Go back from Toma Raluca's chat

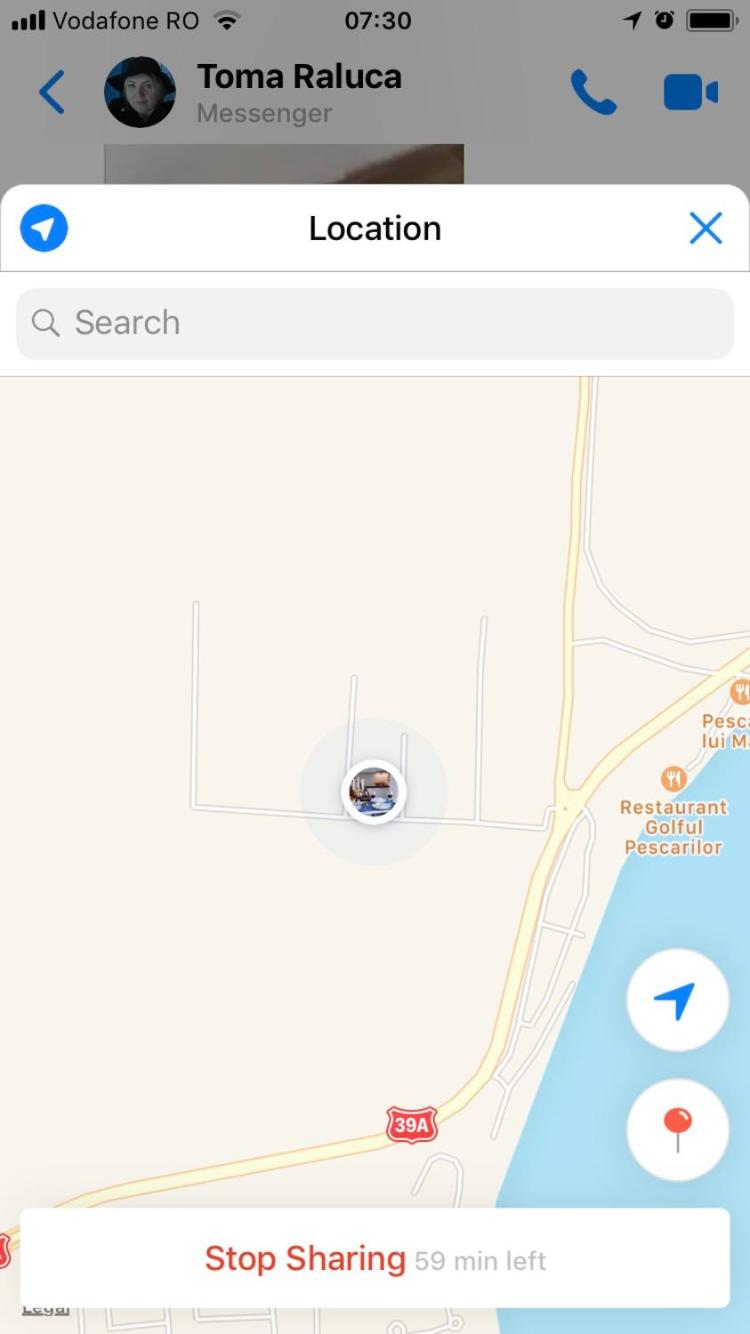(51, 92)
